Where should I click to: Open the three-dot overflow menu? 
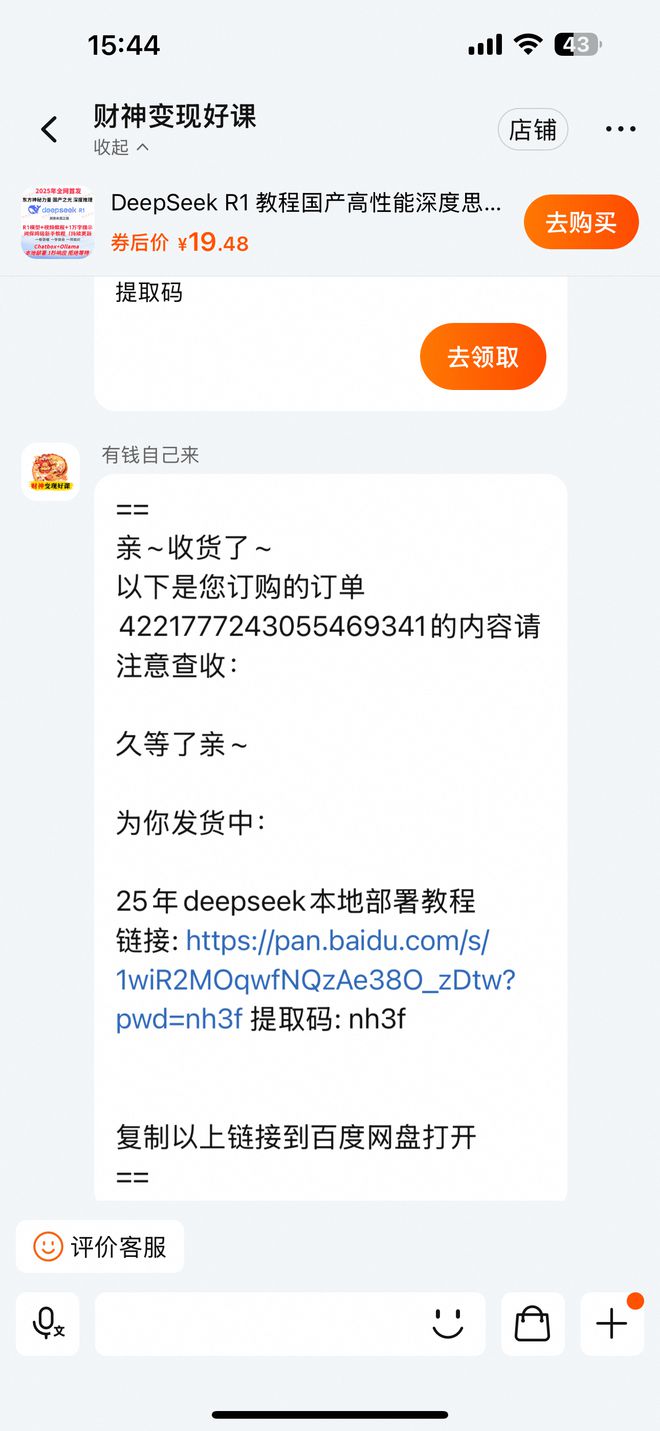coord(620,130)
